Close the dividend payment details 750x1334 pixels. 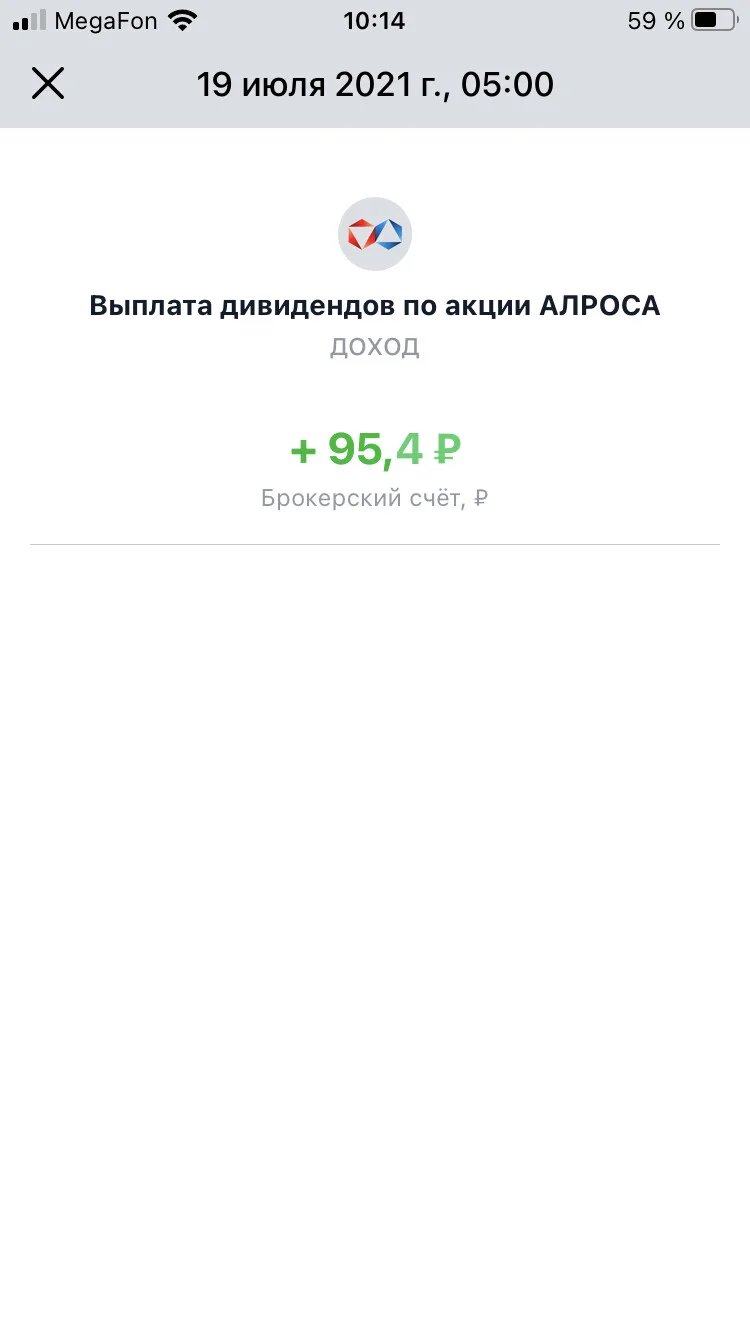pyautogui.click(x=47, y=84)
